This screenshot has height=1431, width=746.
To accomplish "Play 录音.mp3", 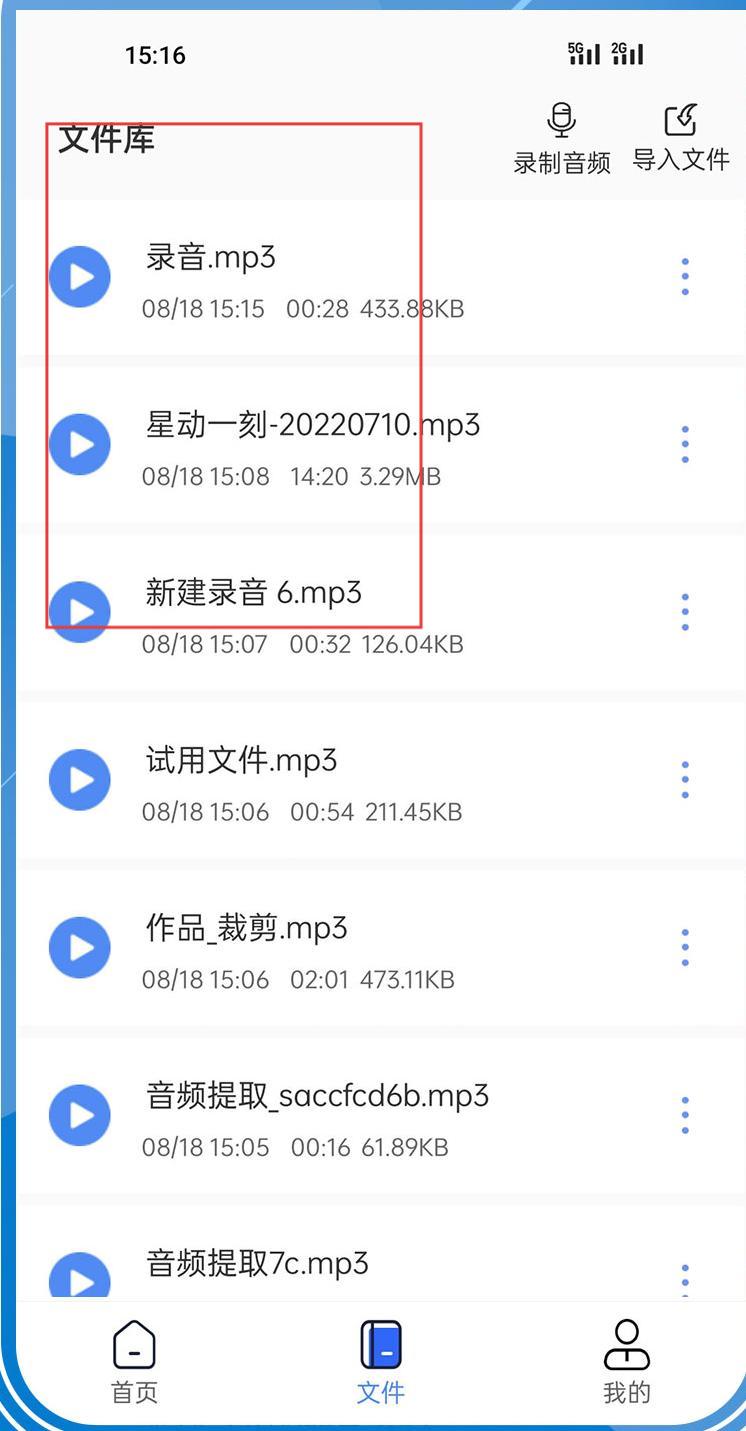I will [80, 276].
